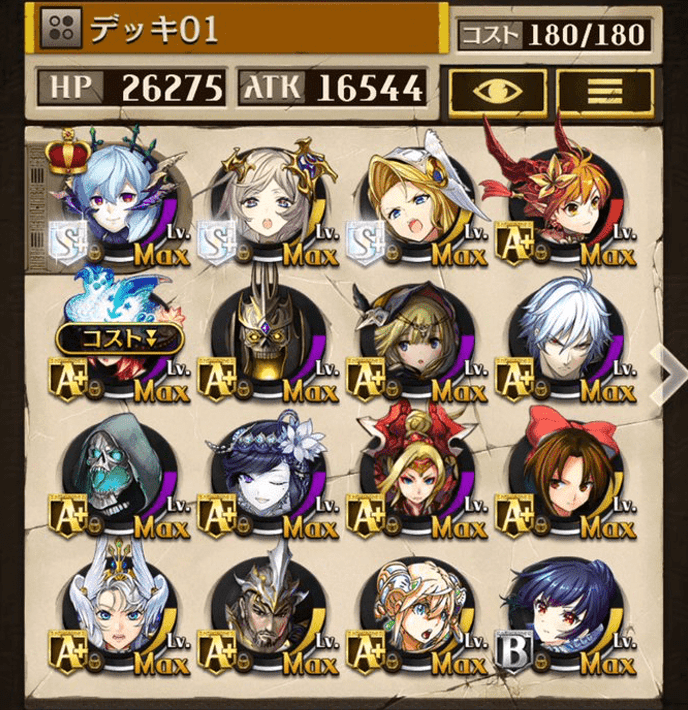Image resolution: width=688 pixels, height=710 pixels.
Task: Tap the デッキ01 deck title bar
Action: click(x=240, y=30)
